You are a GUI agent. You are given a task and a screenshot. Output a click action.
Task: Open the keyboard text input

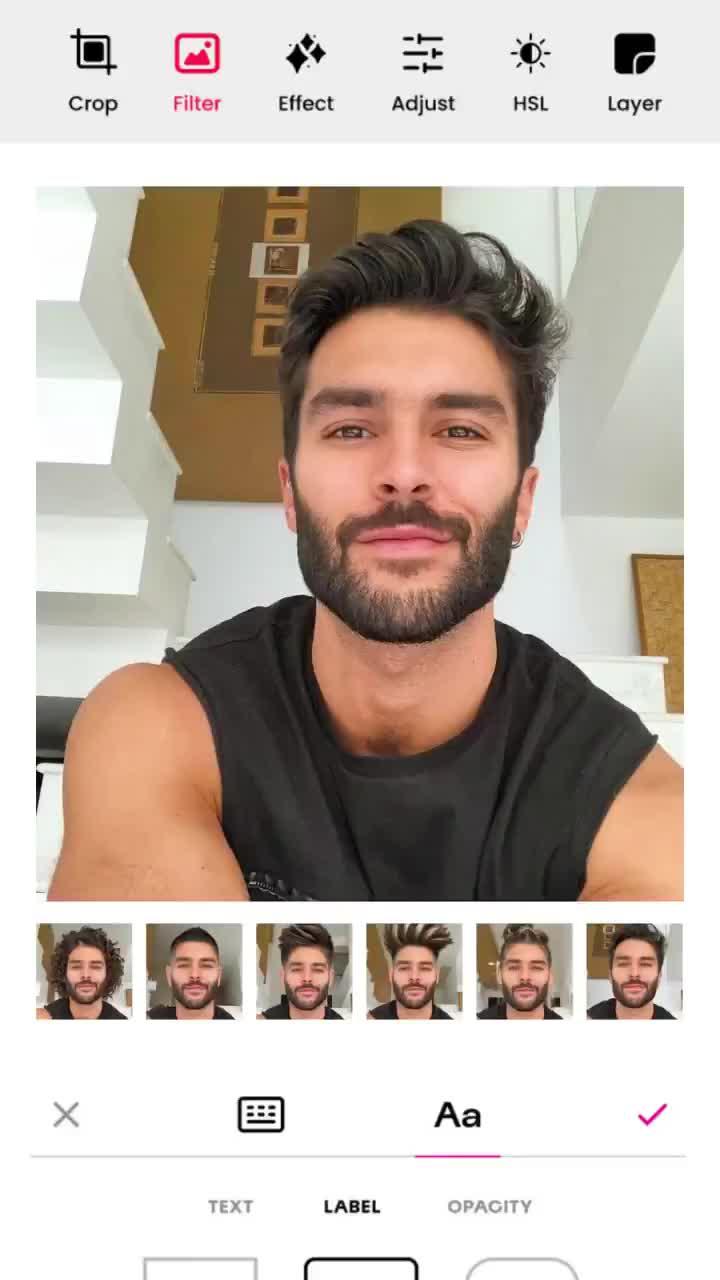tap(260, 1114)
